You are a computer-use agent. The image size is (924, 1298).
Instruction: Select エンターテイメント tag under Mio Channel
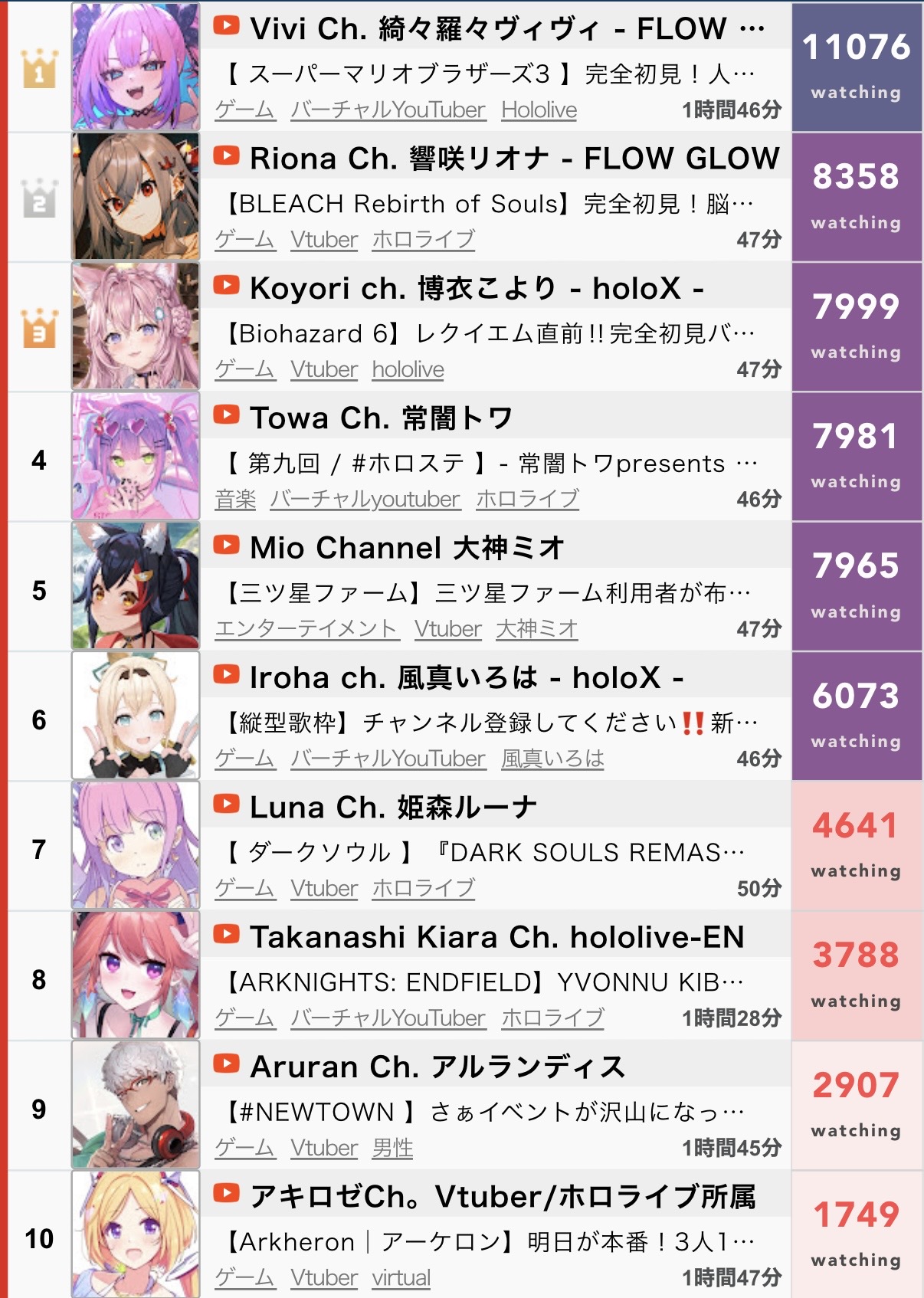click(x=306, y=629)
